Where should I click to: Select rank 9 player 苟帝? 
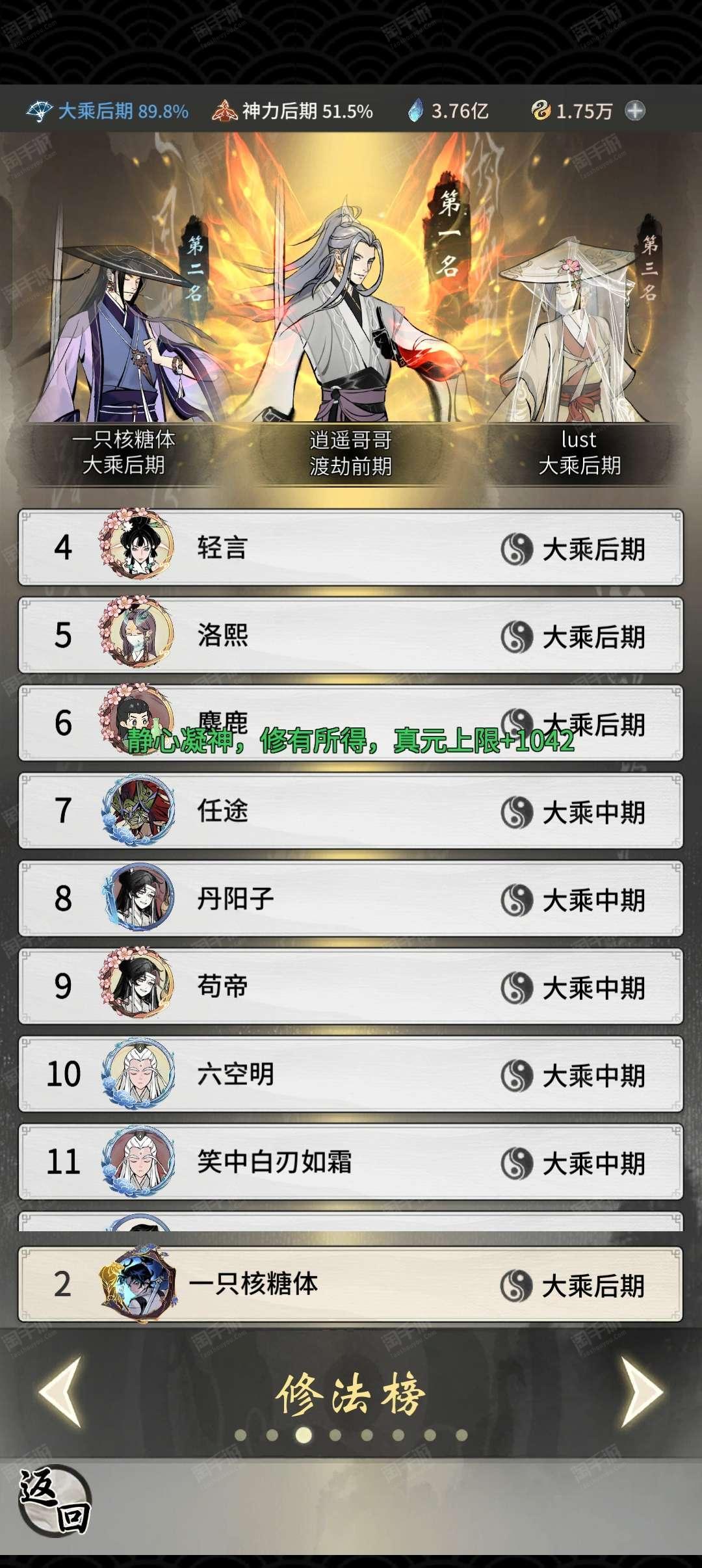351,986
